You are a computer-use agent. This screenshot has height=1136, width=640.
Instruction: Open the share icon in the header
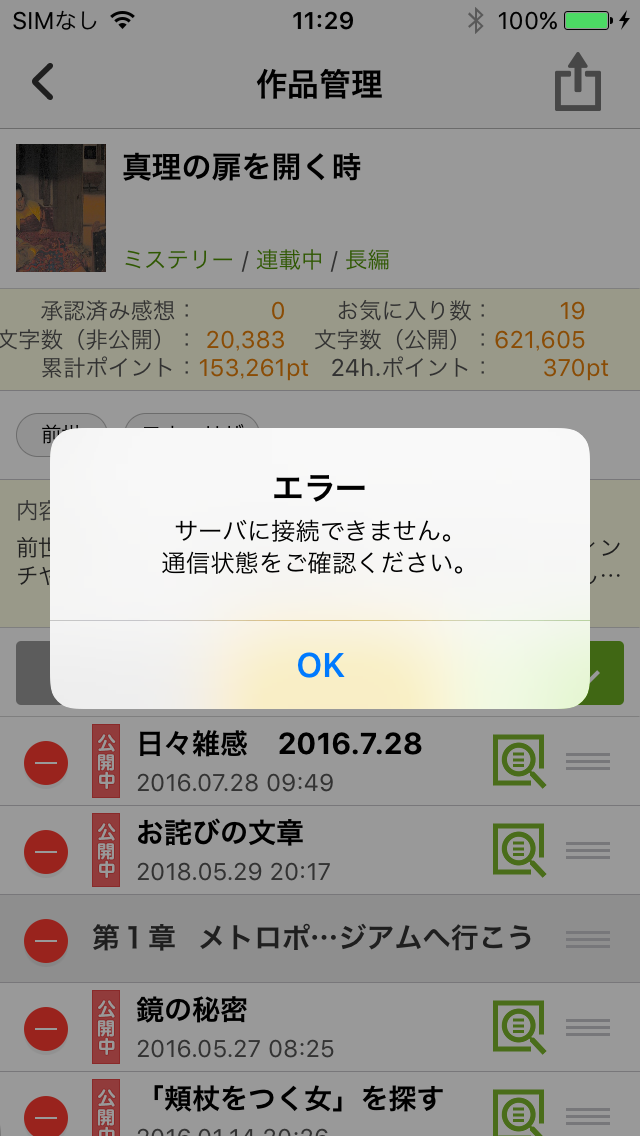click(x=578, y=83)
